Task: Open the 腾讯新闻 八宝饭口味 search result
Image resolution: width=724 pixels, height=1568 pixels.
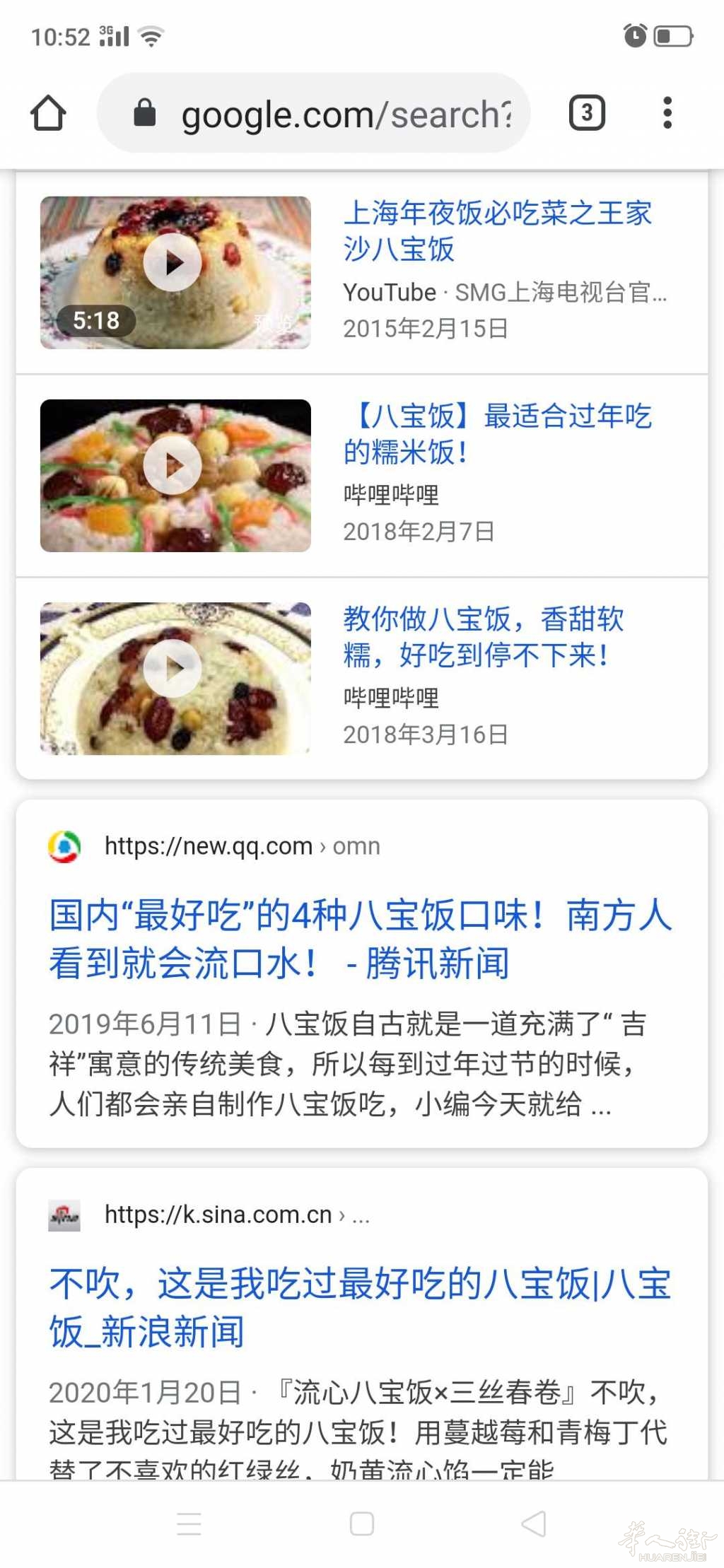Action: coord(361,939)
